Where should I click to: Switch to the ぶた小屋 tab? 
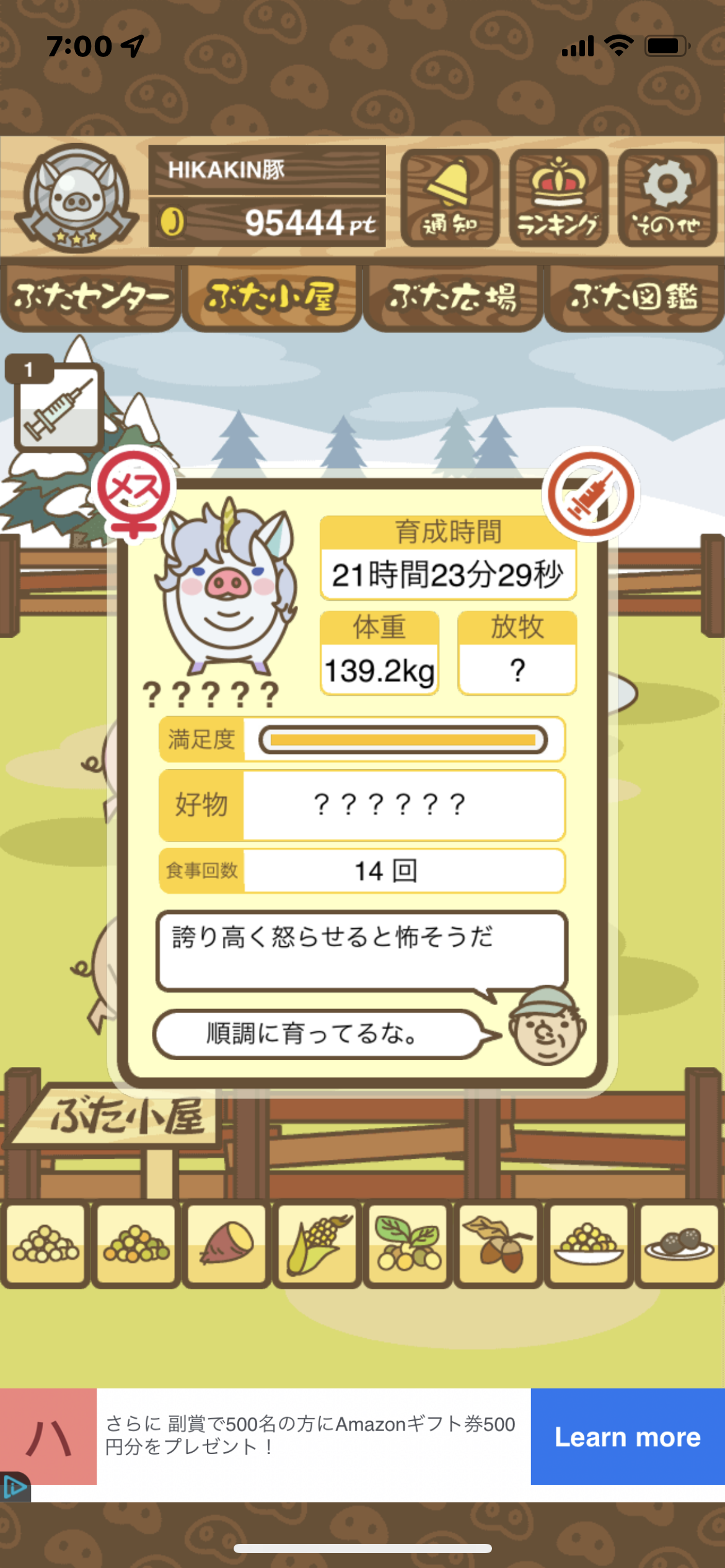[271, 298]
